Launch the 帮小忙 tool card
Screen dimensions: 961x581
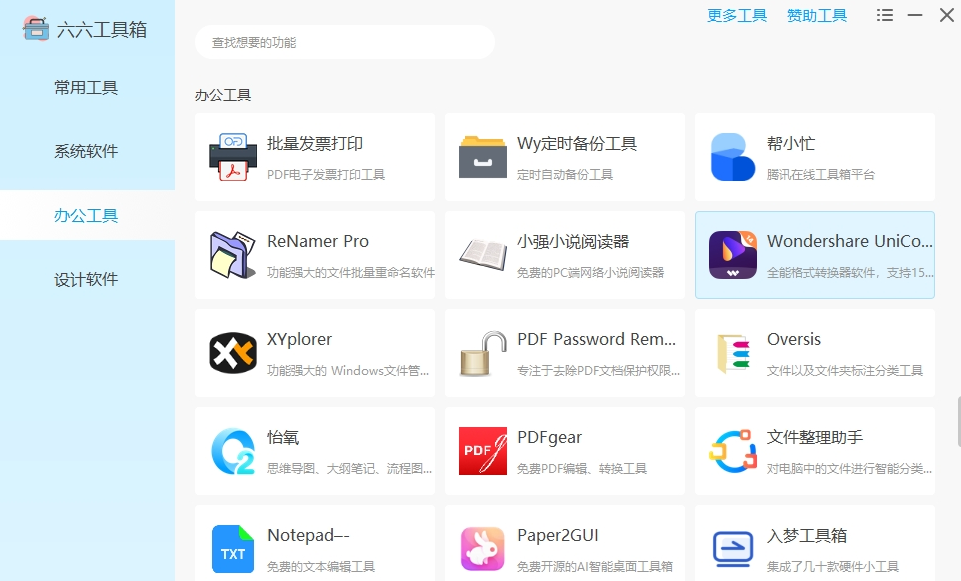tap(815, 157)
